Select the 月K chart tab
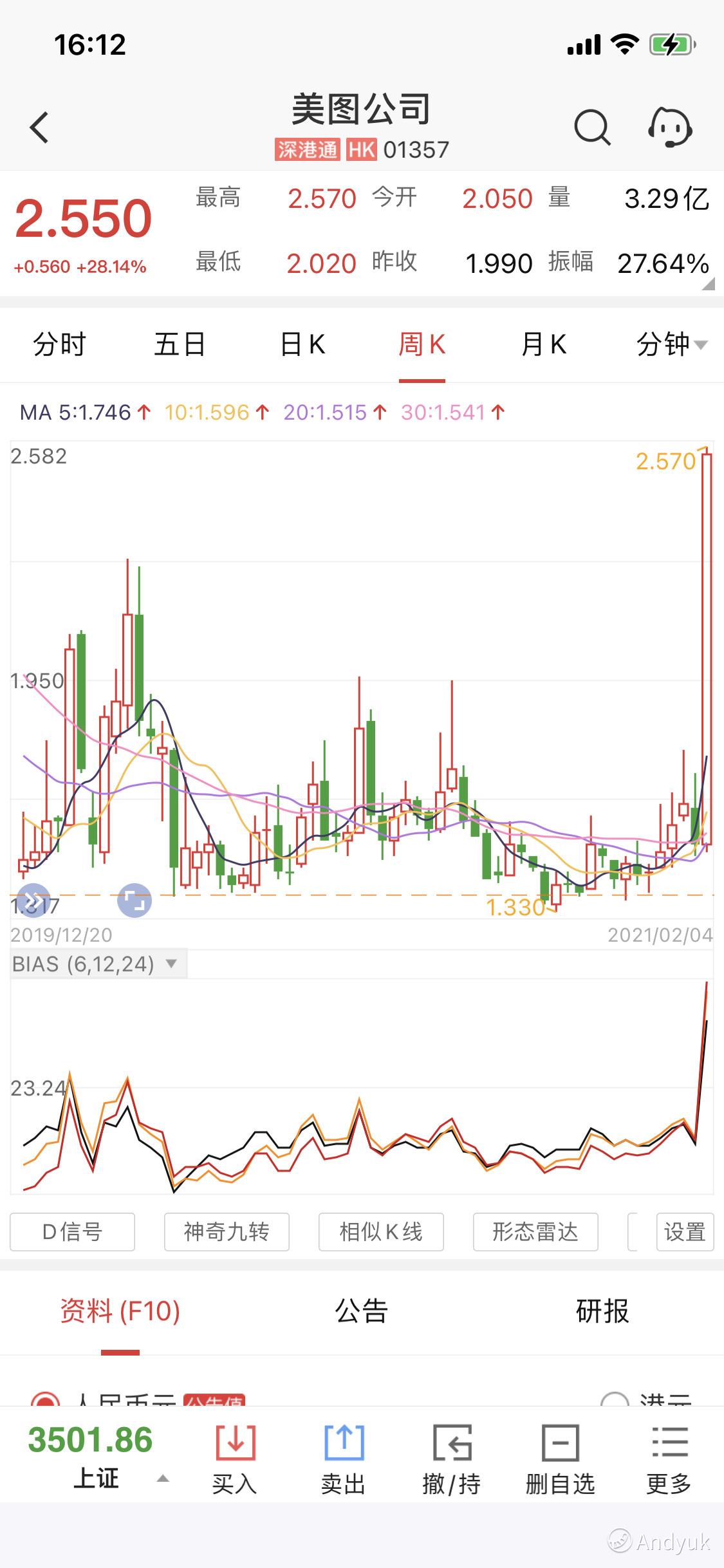 543,345
